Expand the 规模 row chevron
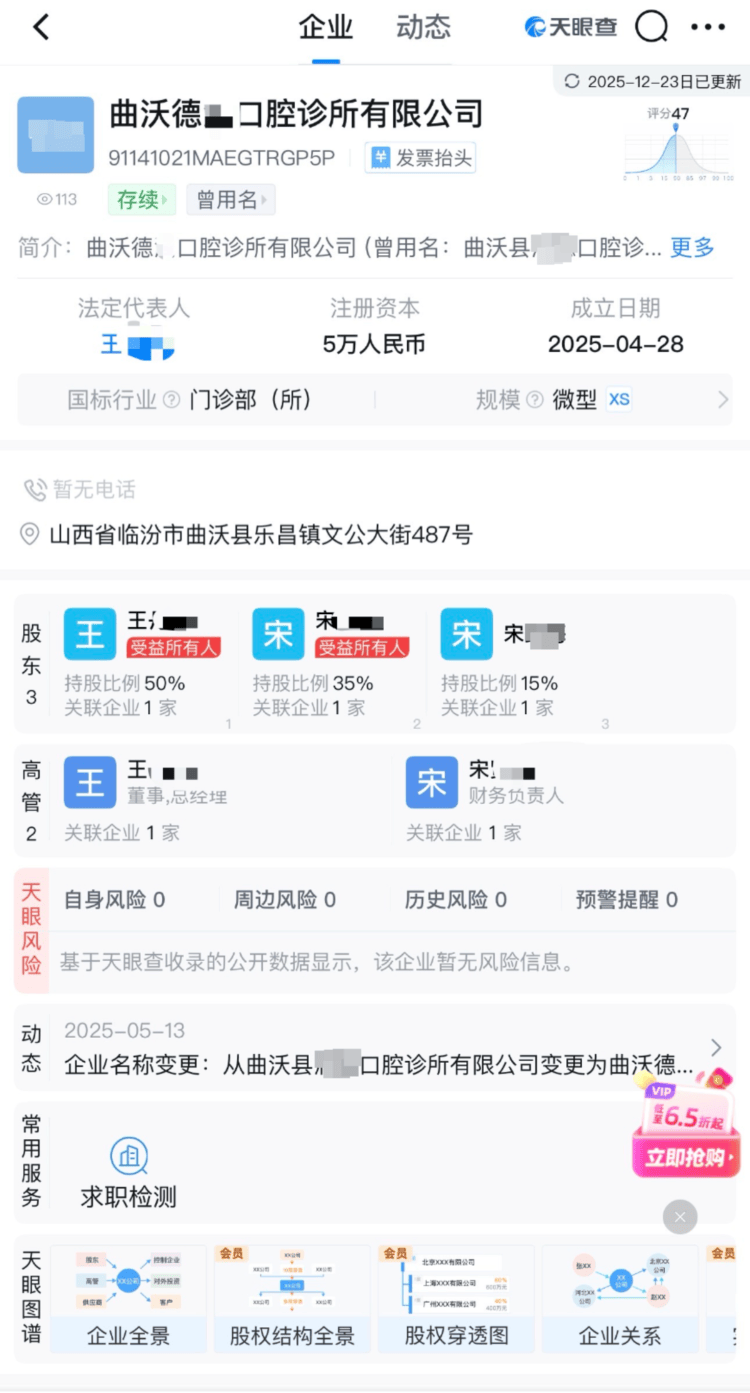This screenshot has width=750, height=1393. [724, 399]
